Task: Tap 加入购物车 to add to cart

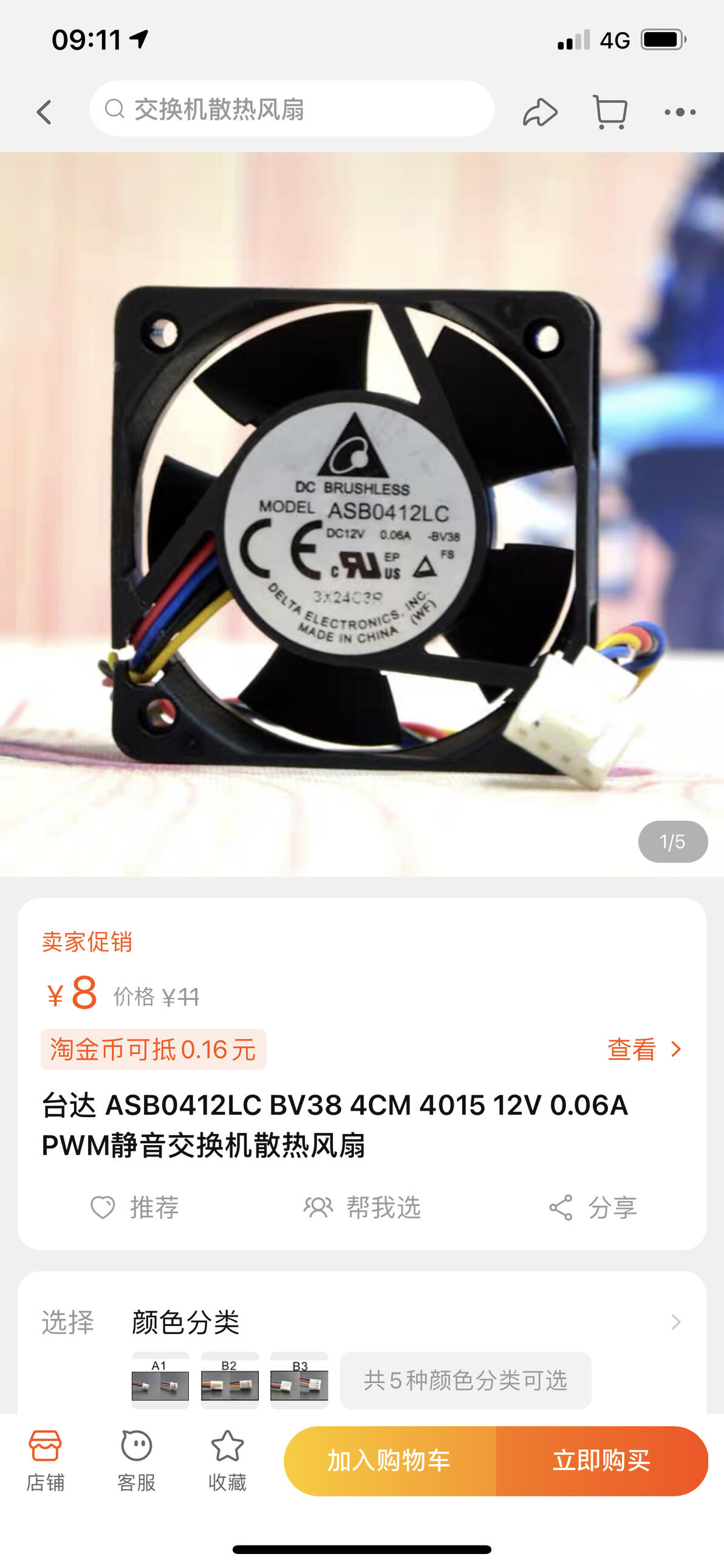Action: coord(390,1461)
